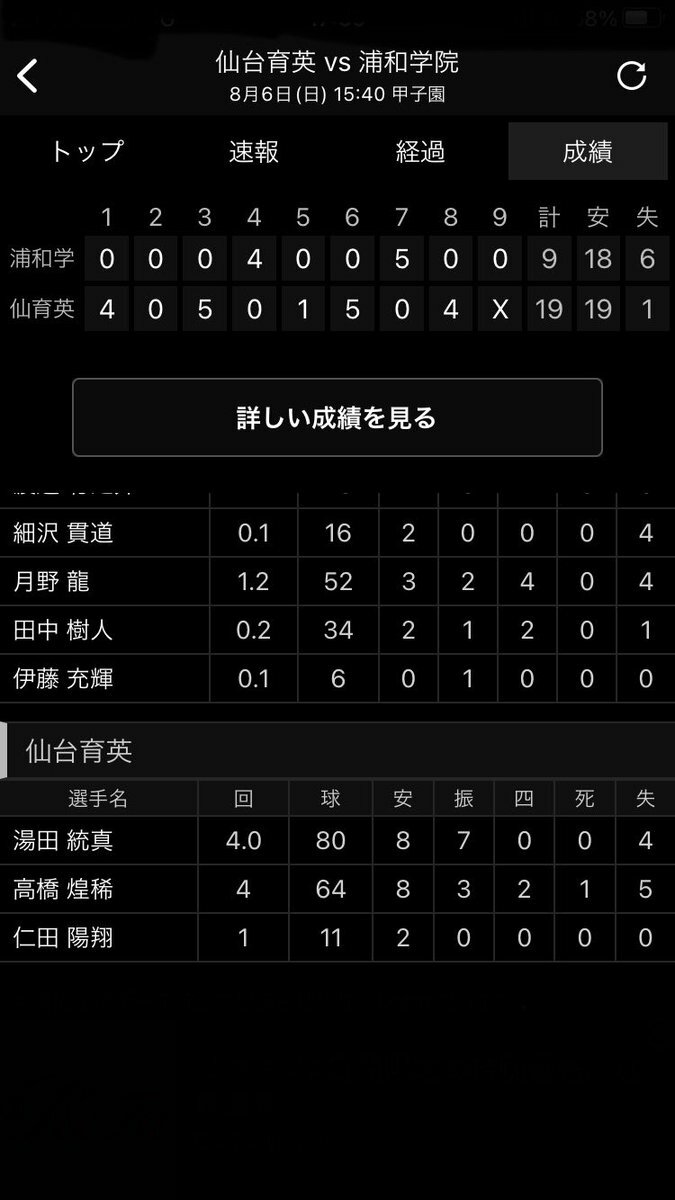Go back using the top-left arrow
The image size is (675, 1200).
28,76
